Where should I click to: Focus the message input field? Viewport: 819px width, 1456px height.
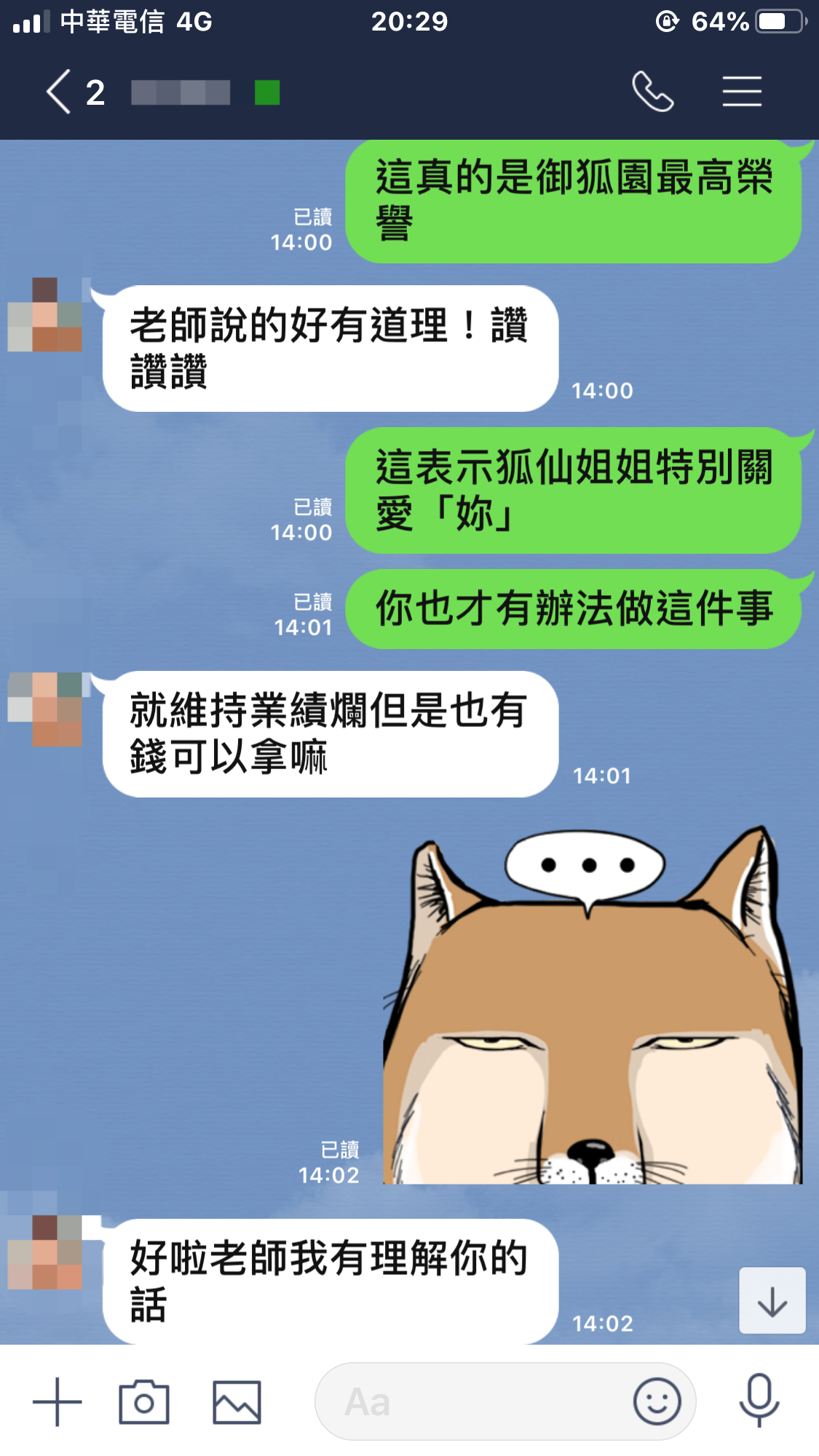pos(473,1401)
